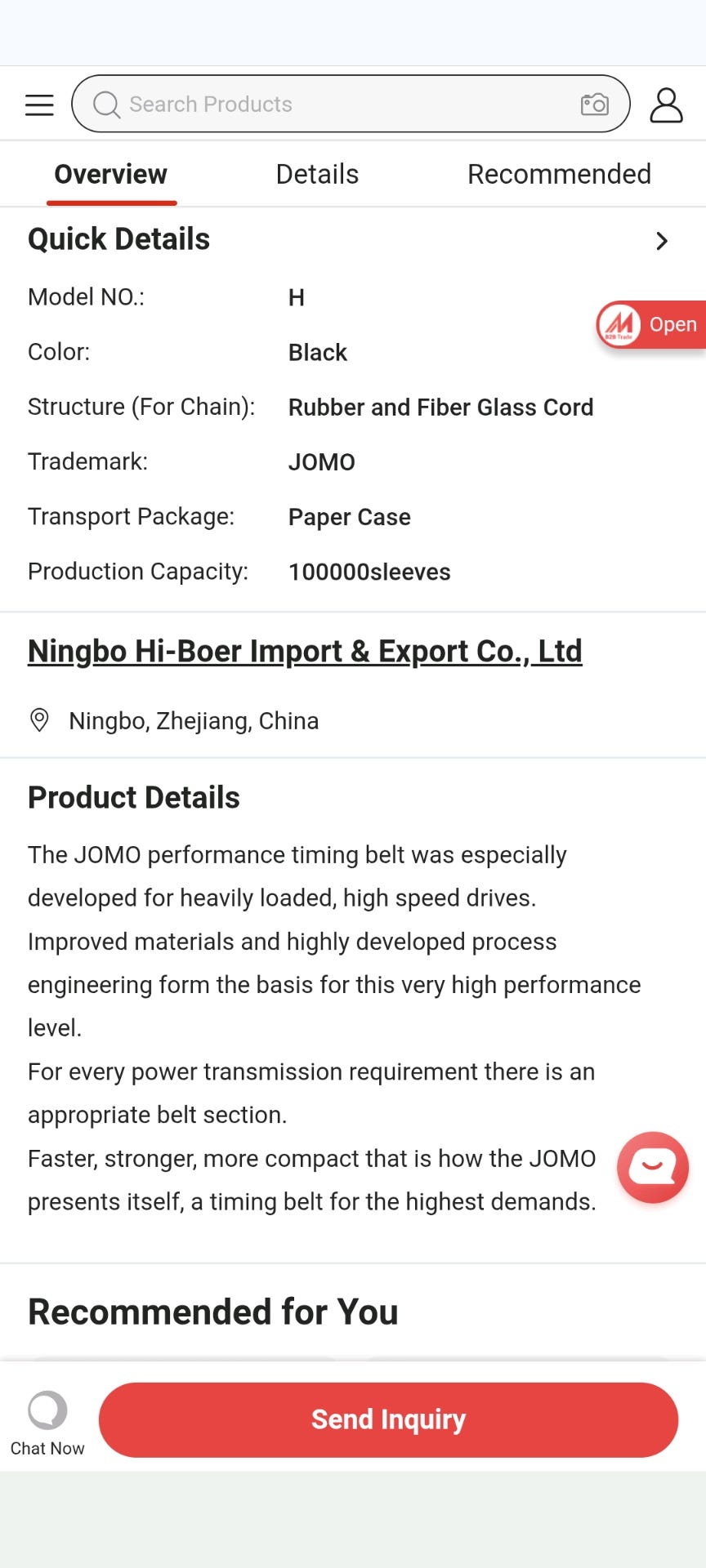Search by image with camera icon

[x=594, y=105]
